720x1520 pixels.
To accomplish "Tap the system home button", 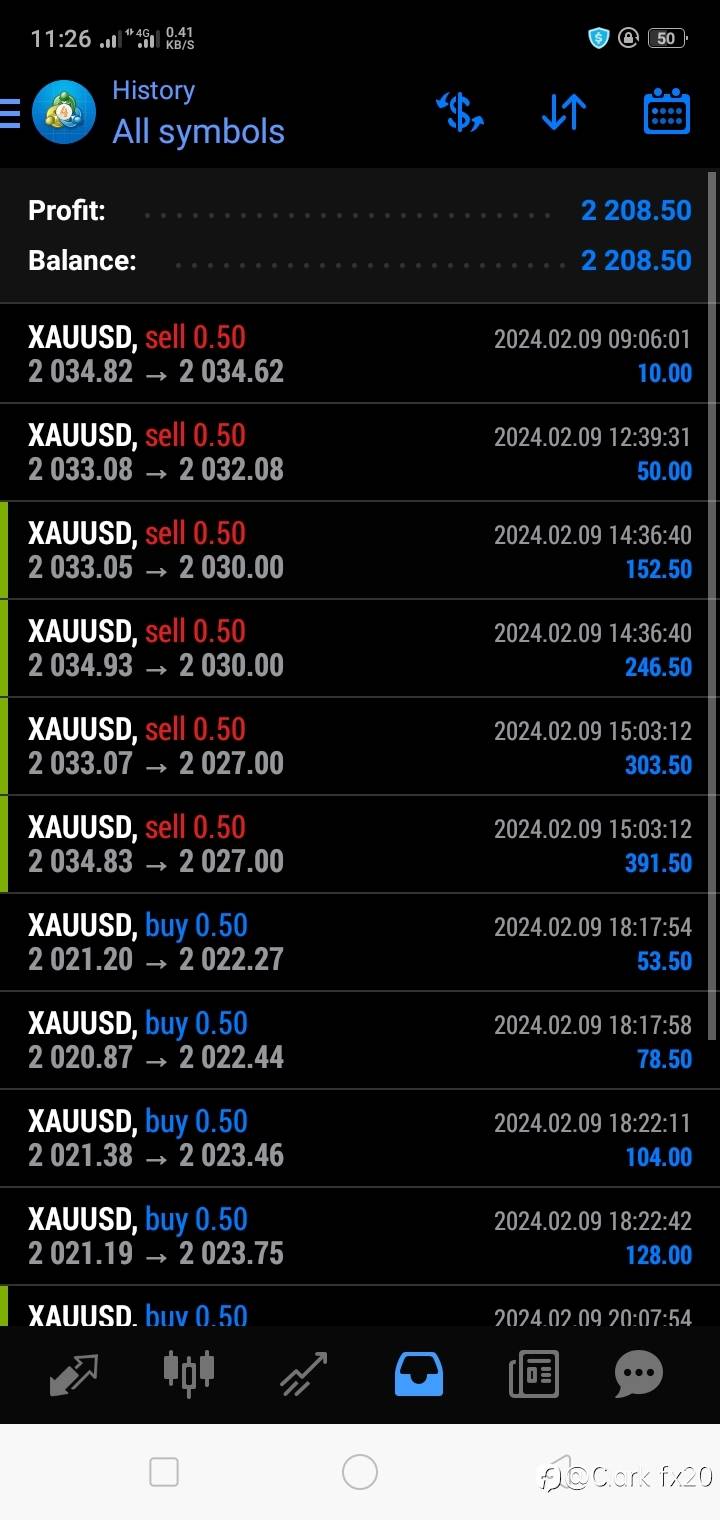I will [x=360, y=1472].
